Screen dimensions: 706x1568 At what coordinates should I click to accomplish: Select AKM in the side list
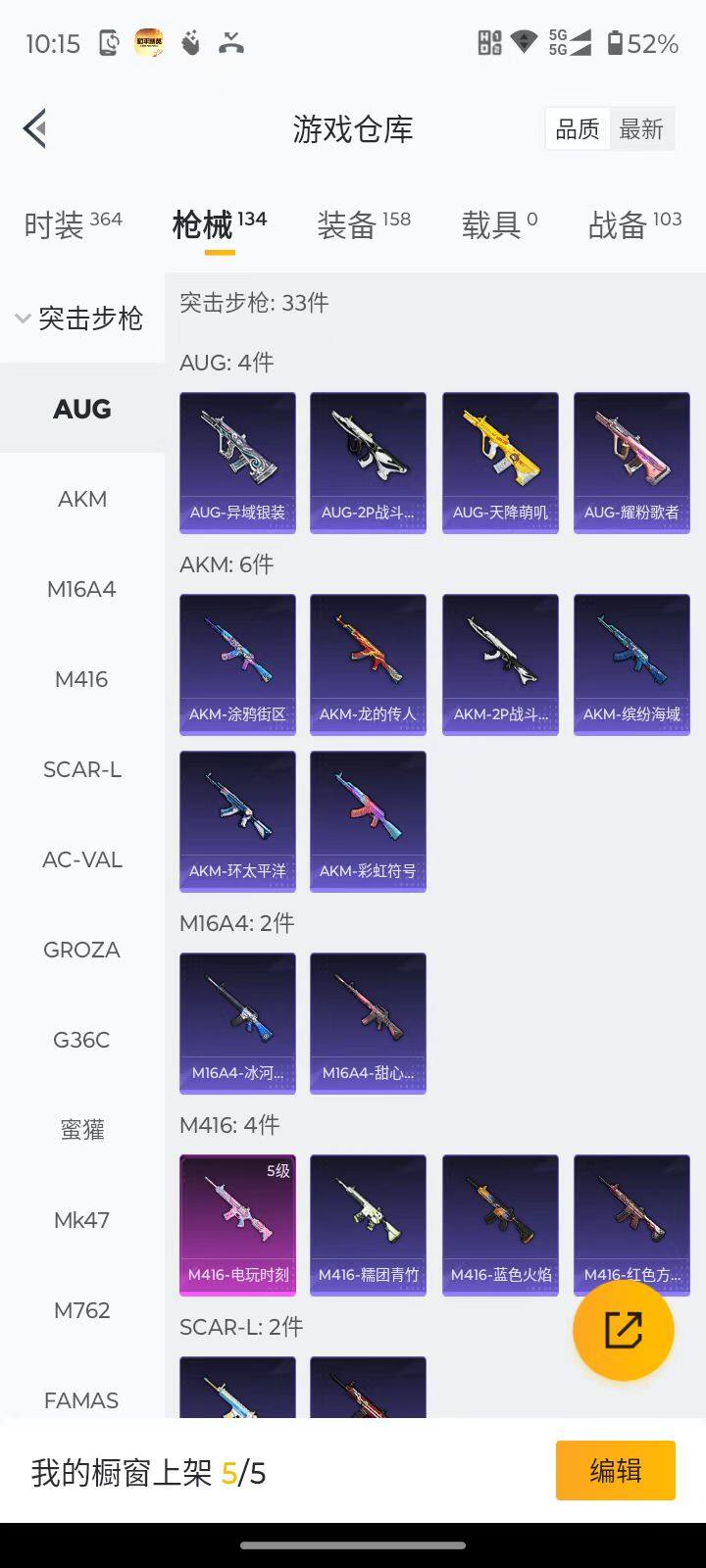[82, 499]
